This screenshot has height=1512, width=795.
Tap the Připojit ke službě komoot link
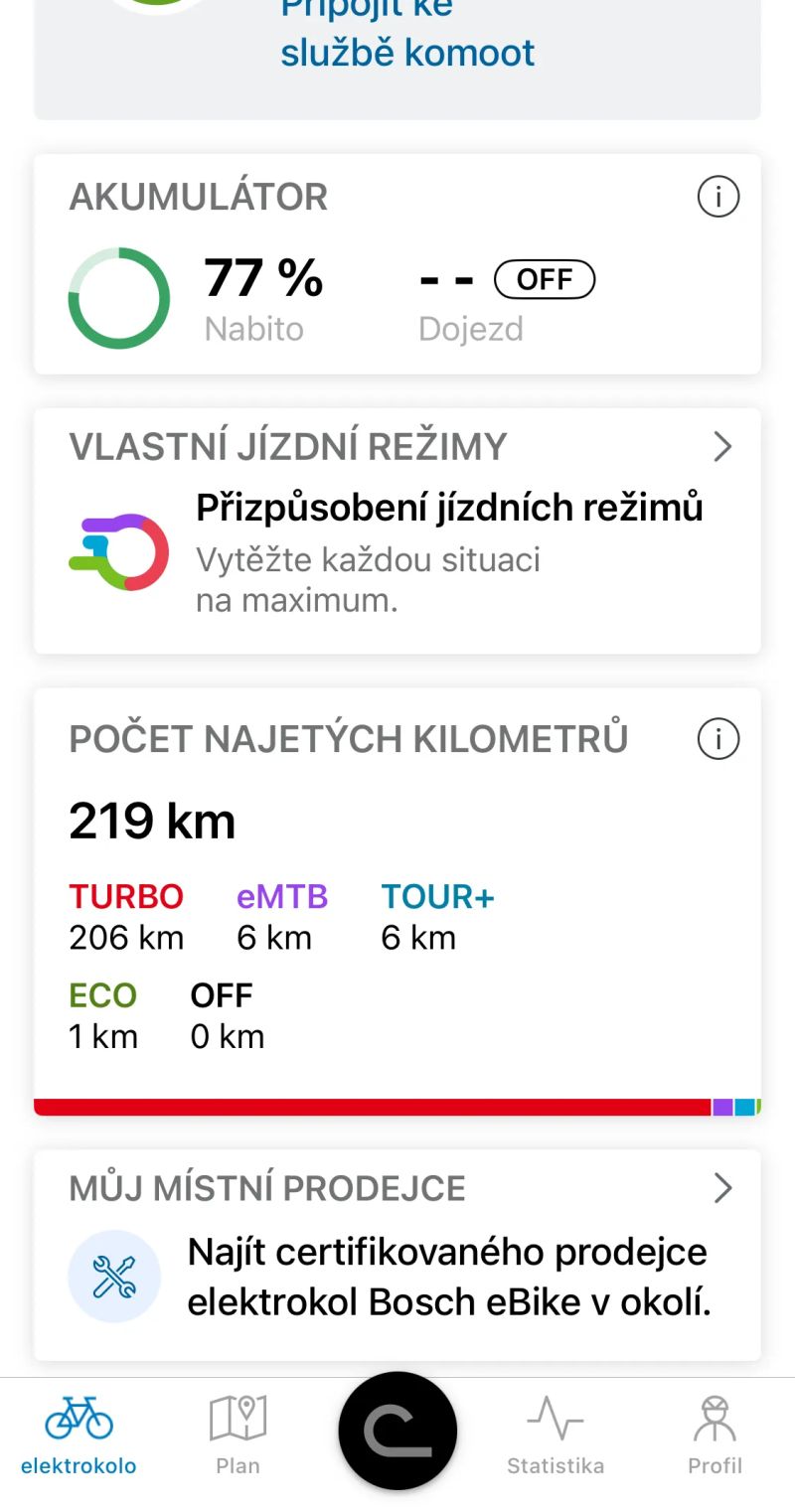click(x=407, y=40)
